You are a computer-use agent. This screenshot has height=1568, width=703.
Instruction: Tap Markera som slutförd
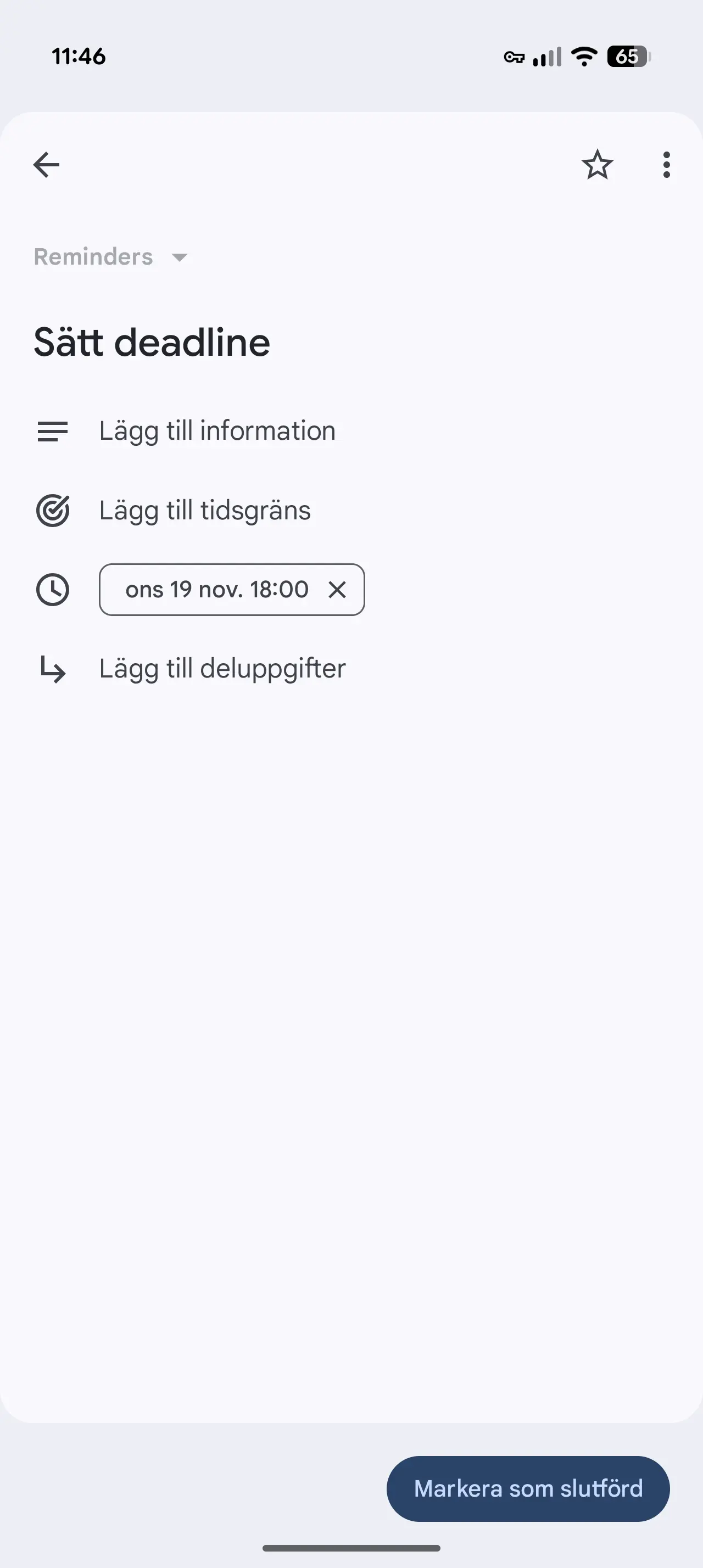528,1488
